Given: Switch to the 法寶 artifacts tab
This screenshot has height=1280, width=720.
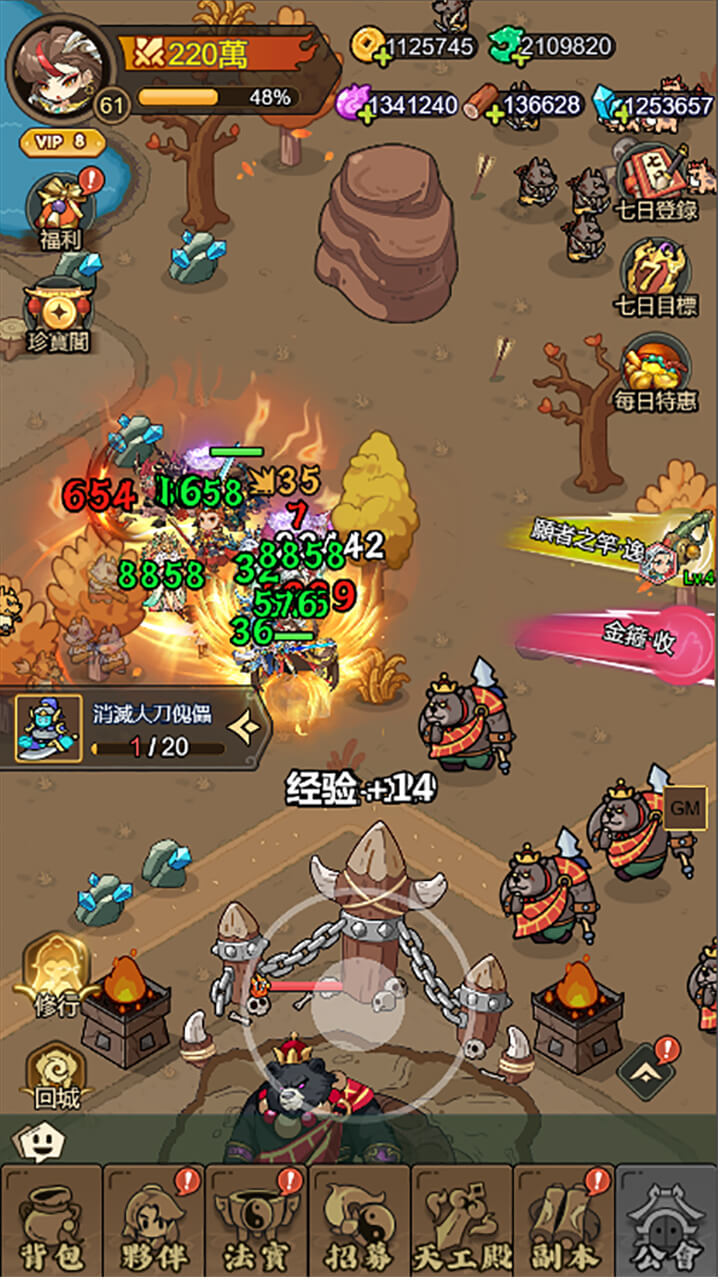Looking at the screenshot, I should (256, 1222).
